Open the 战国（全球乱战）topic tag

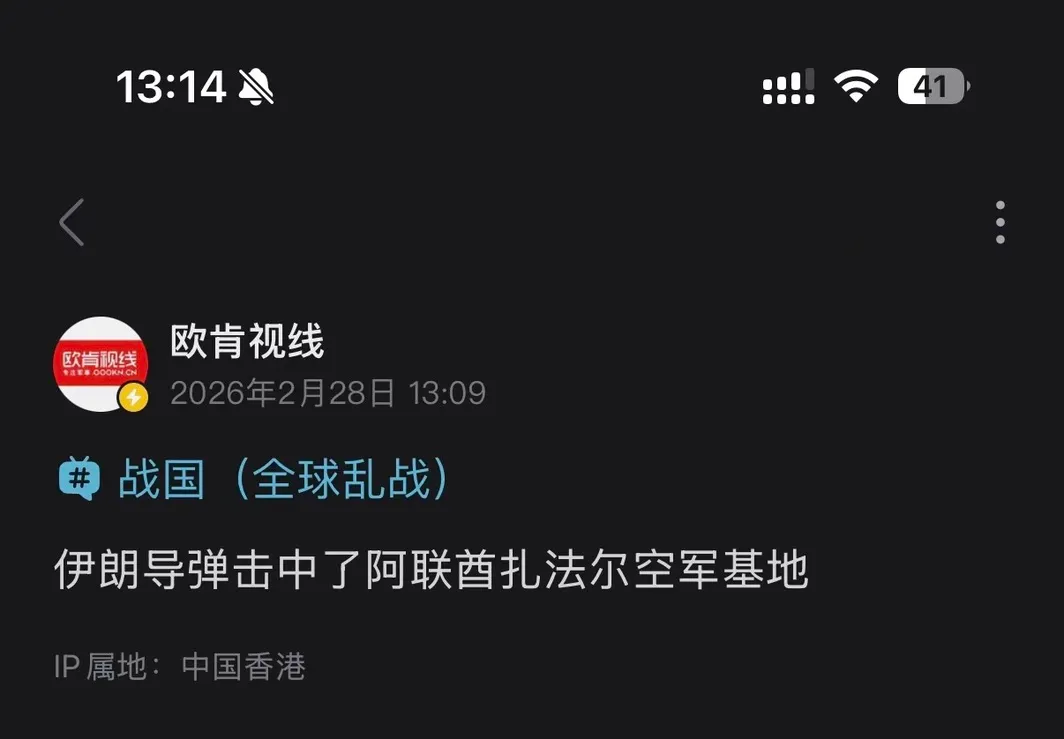(x=282, y=480)
